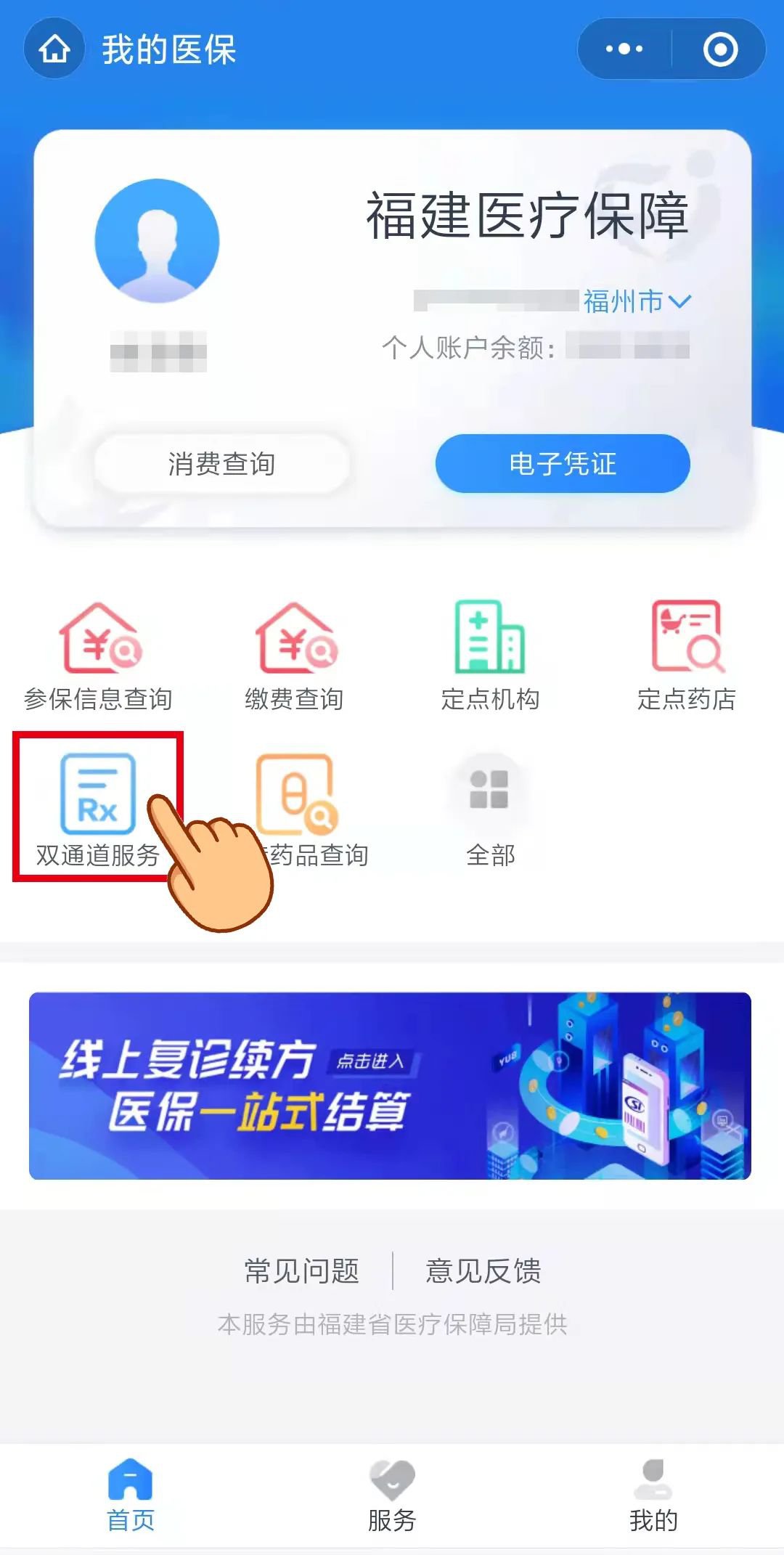Open the mini program overflow menu
Image resolution: width=784 pixels, height=1555 pixels.
coord(624,49)
